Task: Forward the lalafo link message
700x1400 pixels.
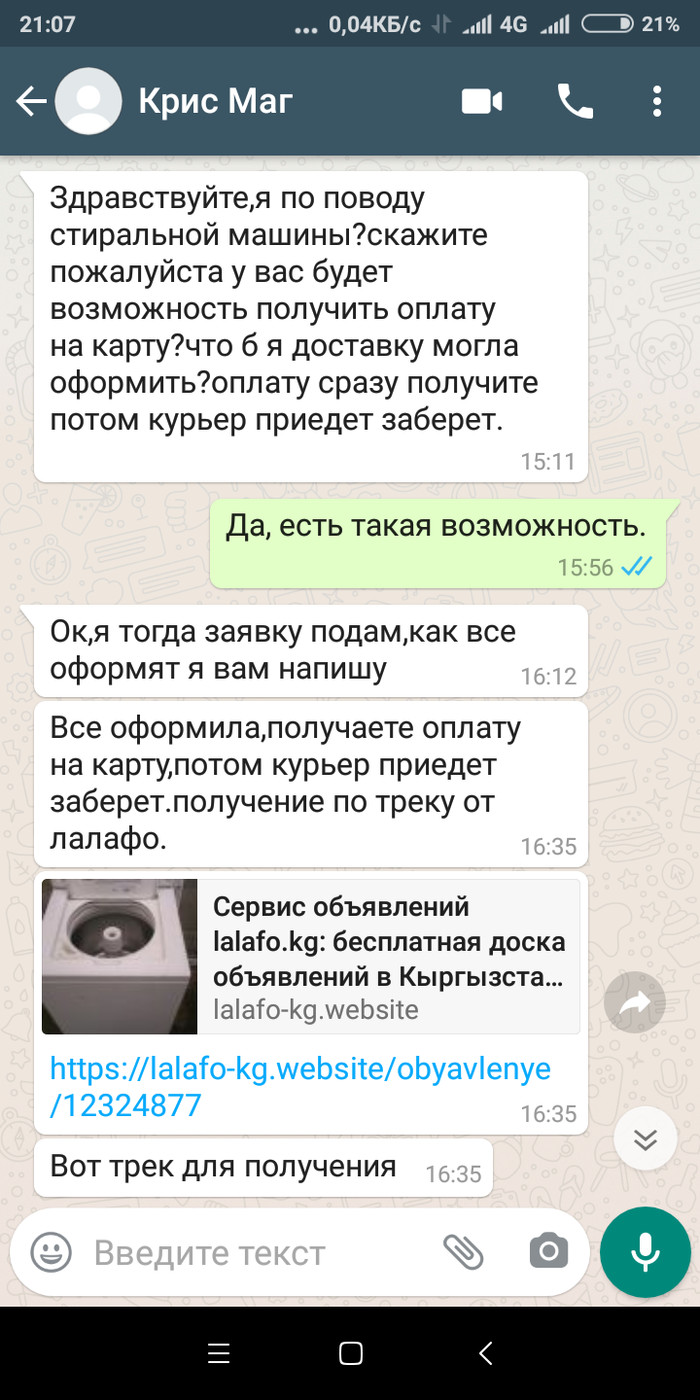Action: (x=634, y=1003)
